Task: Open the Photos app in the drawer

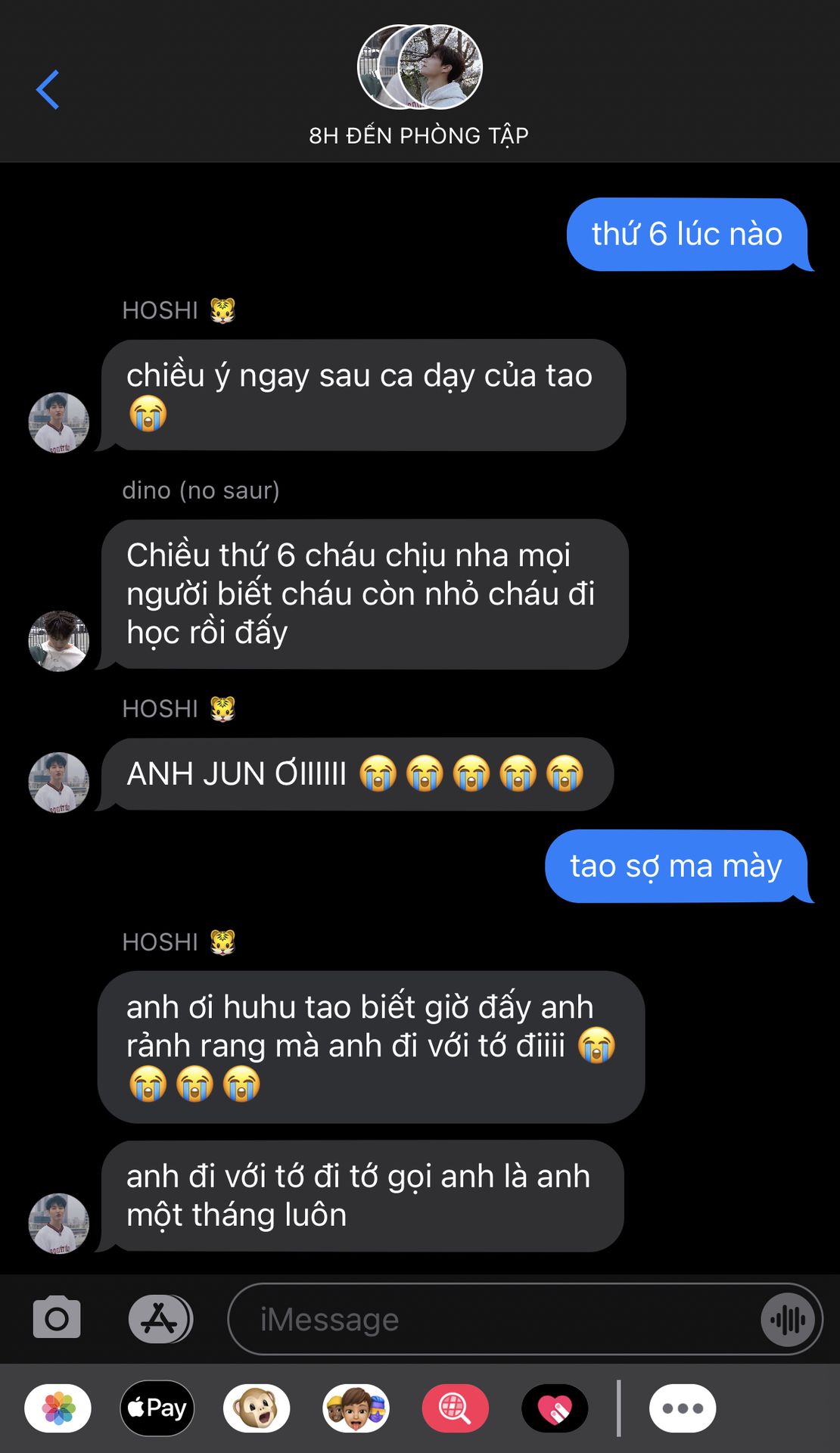Action: click(58, 1408)
